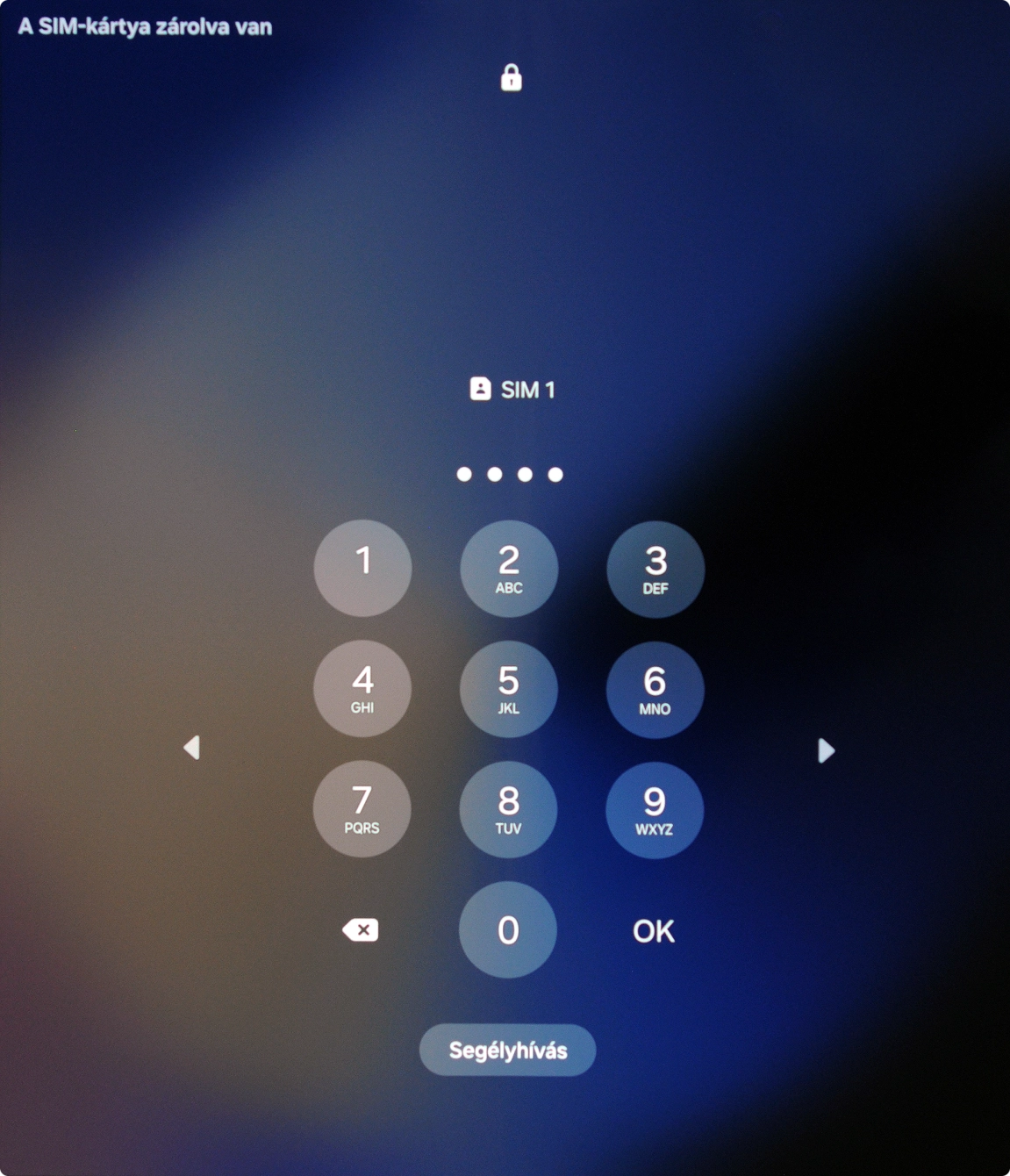The image size is (1010, 1176).
Task: Click the lock icon at the top
Action: click(x=510, y=78)
